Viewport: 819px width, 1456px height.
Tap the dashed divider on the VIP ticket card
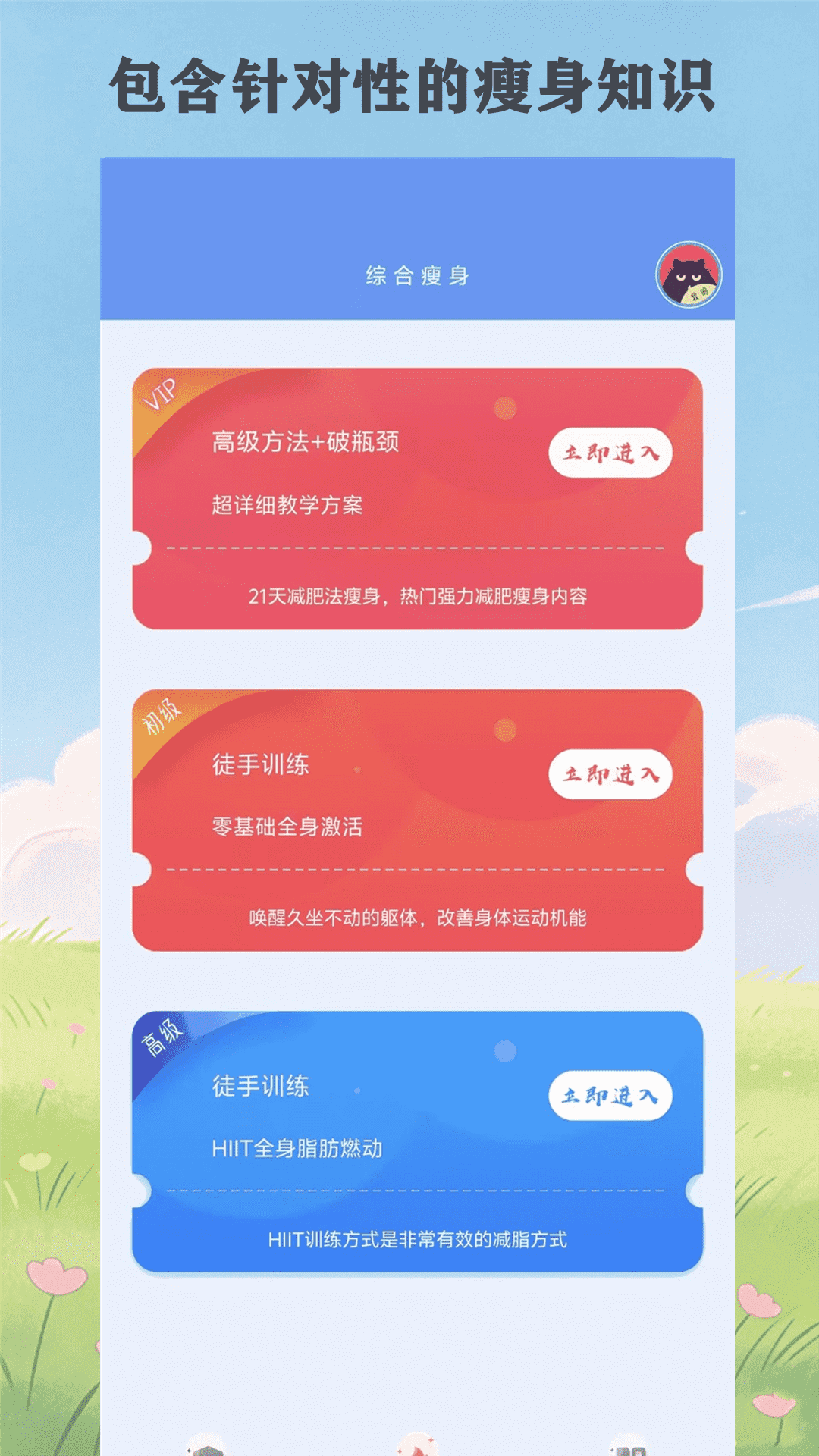(421, 544)
